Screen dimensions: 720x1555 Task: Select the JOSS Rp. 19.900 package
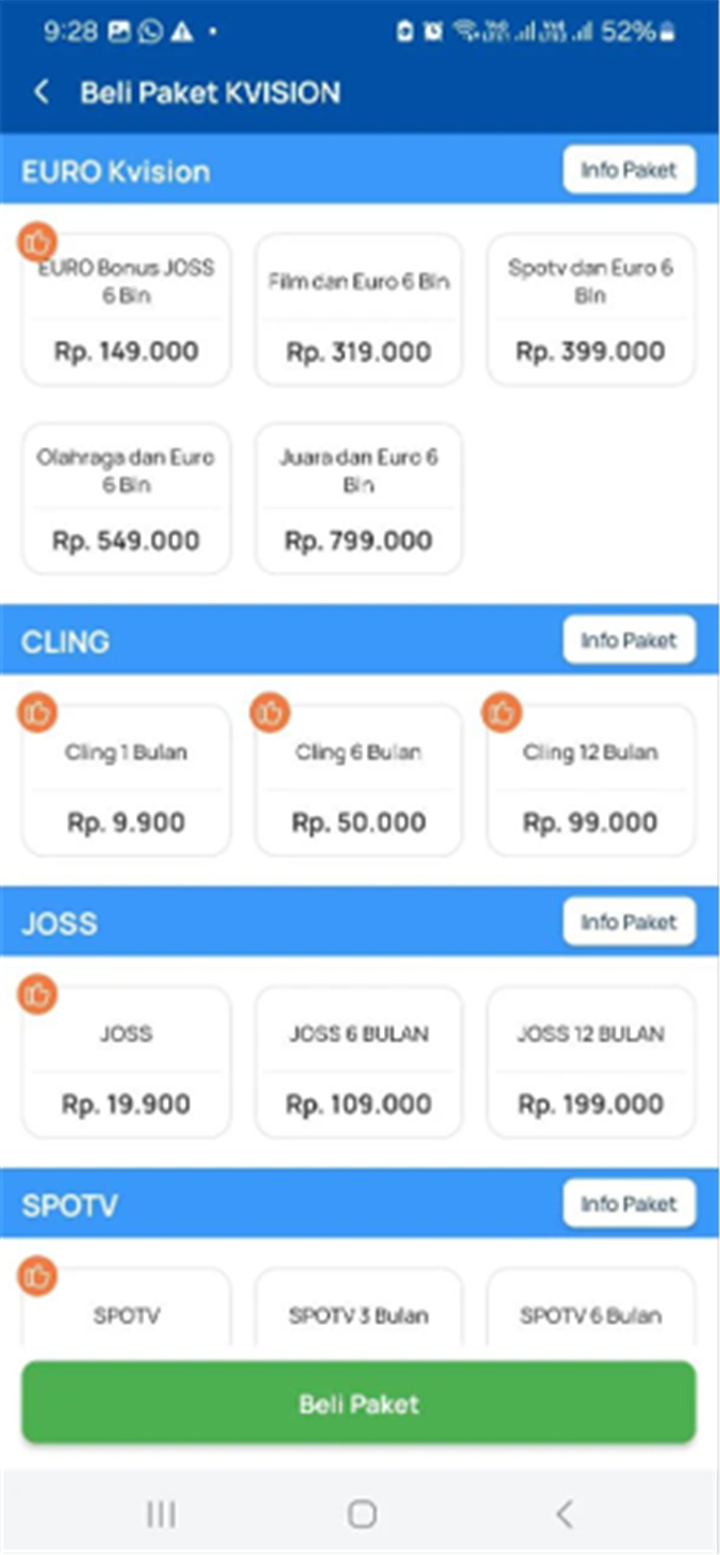[126, 1063]
